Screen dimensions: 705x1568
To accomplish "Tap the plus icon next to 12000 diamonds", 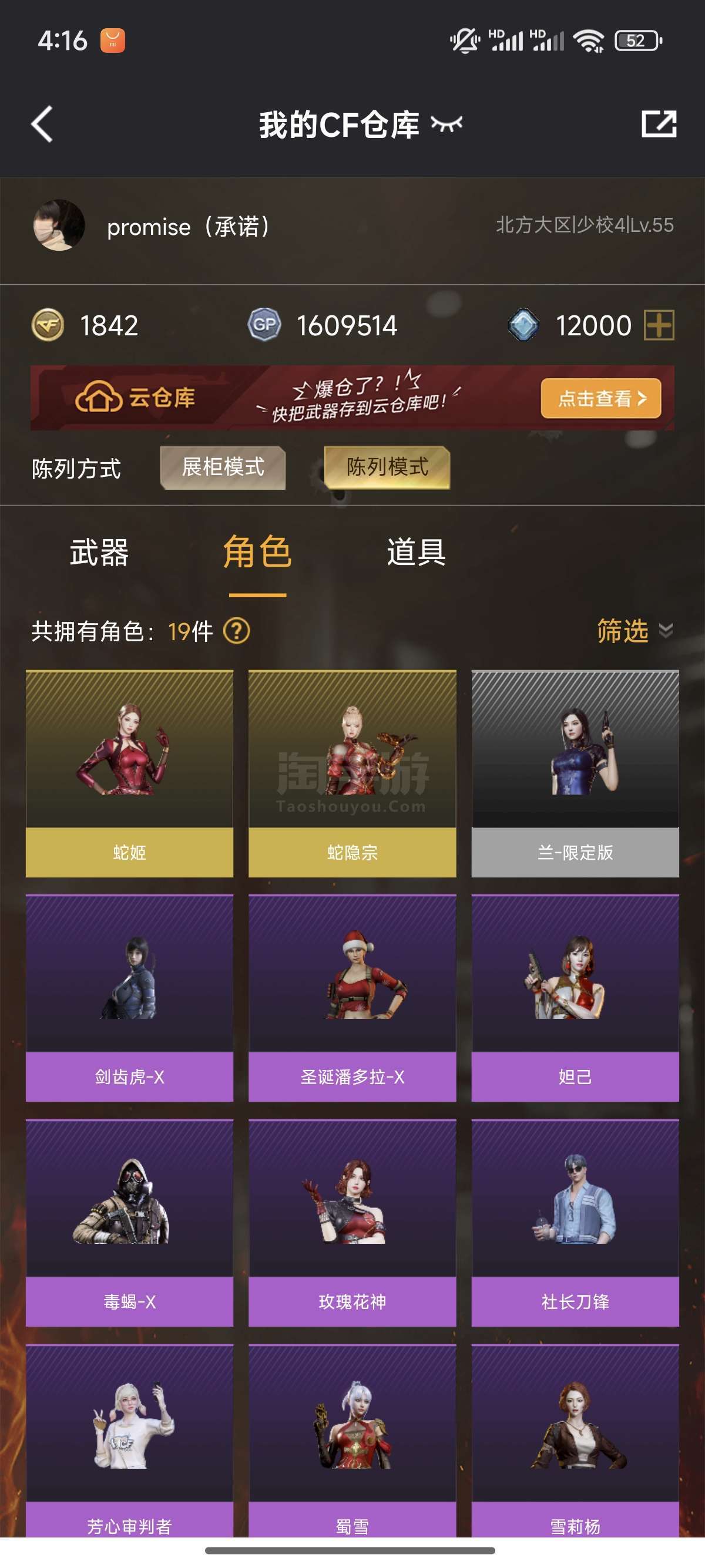I will click(659, 325).
